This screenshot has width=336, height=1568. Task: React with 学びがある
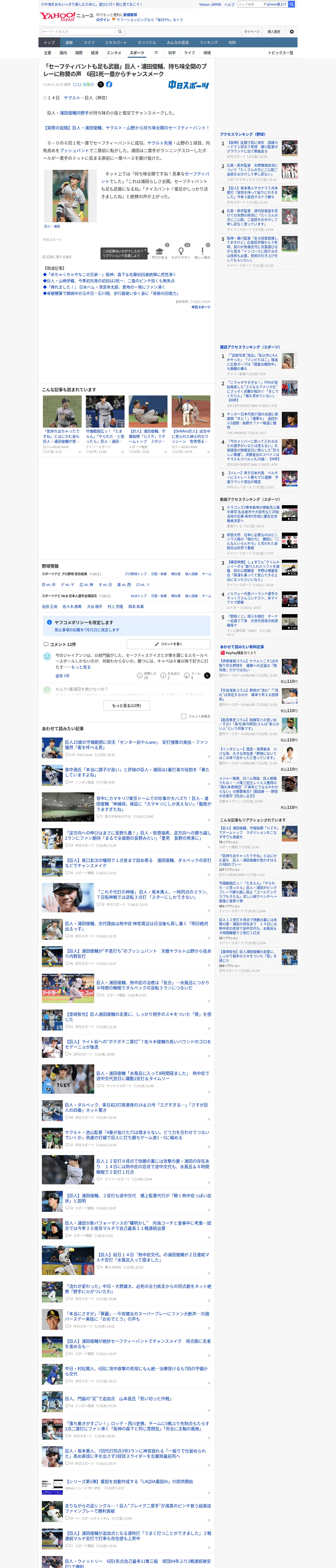[160, 253]
